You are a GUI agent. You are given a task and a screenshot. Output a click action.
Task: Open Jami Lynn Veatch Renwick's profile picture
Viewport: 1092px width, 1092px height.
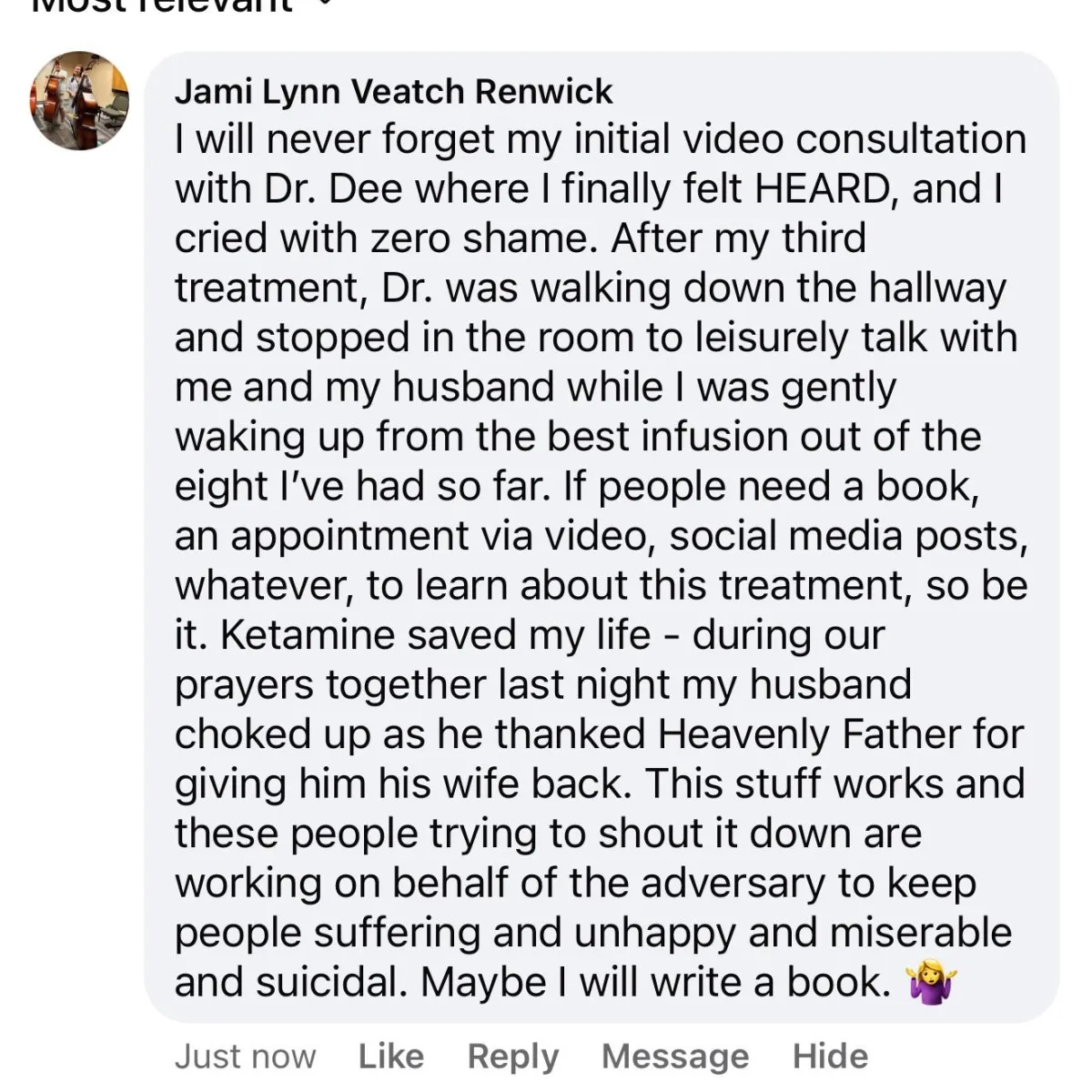80,100
